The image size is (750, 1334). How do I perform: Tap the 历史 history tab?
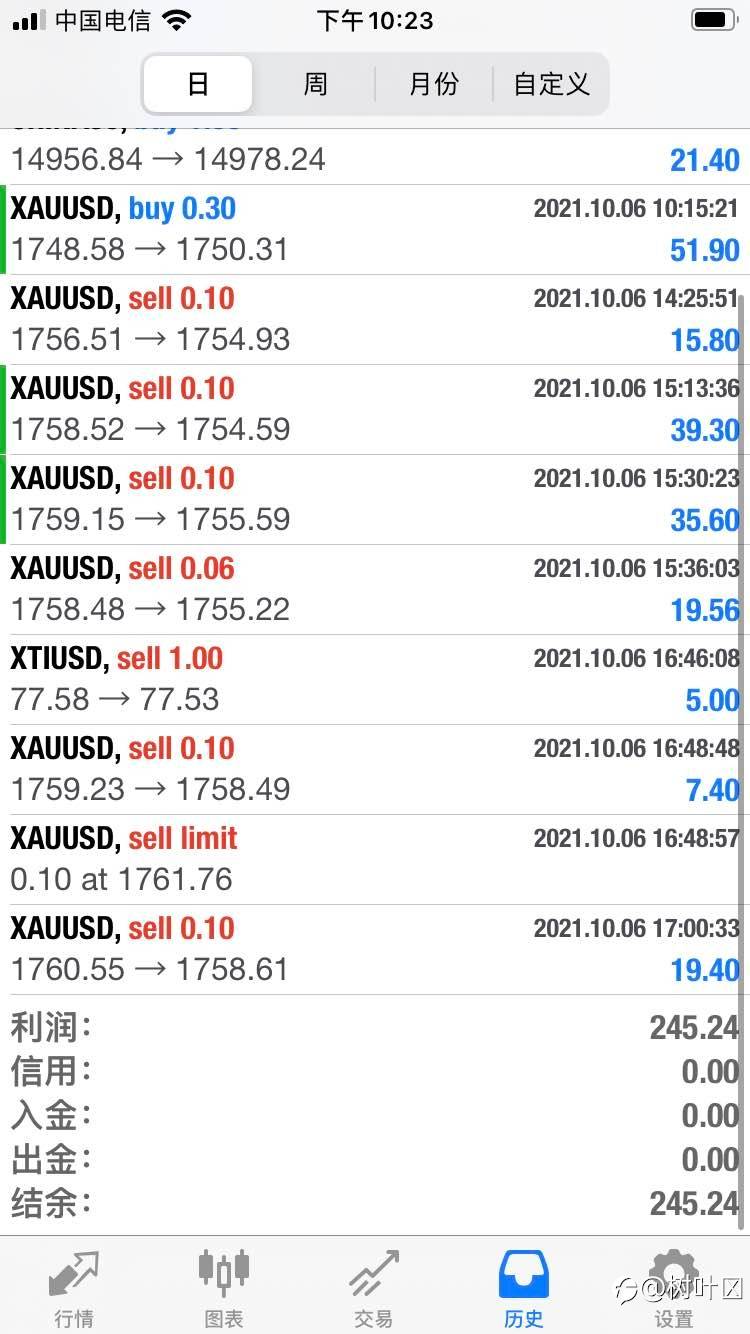(x=524, y=1287)
